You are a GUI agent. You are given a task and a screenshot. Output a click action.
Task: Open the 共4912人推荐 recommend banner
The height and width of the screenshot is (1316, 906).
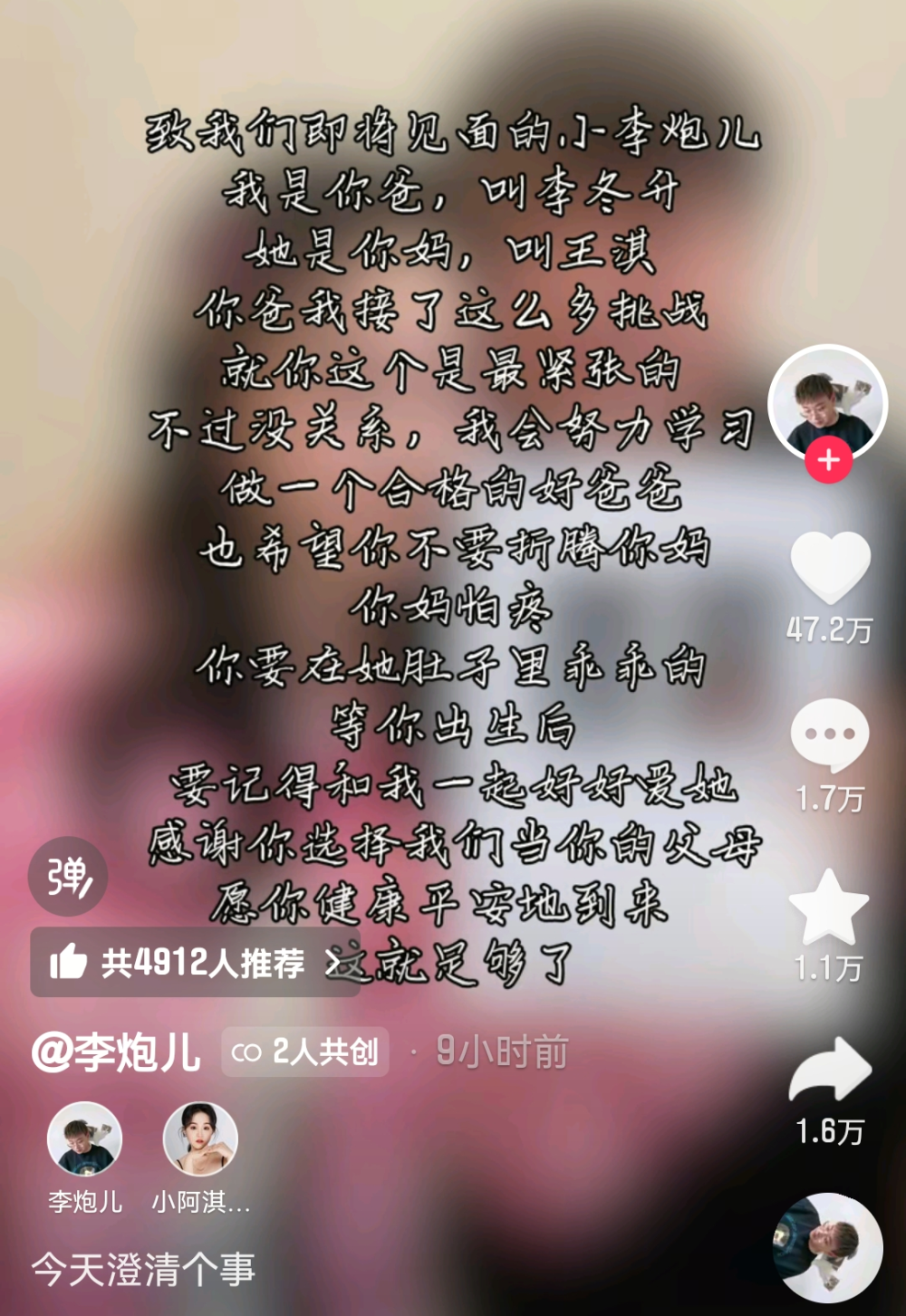195,963
